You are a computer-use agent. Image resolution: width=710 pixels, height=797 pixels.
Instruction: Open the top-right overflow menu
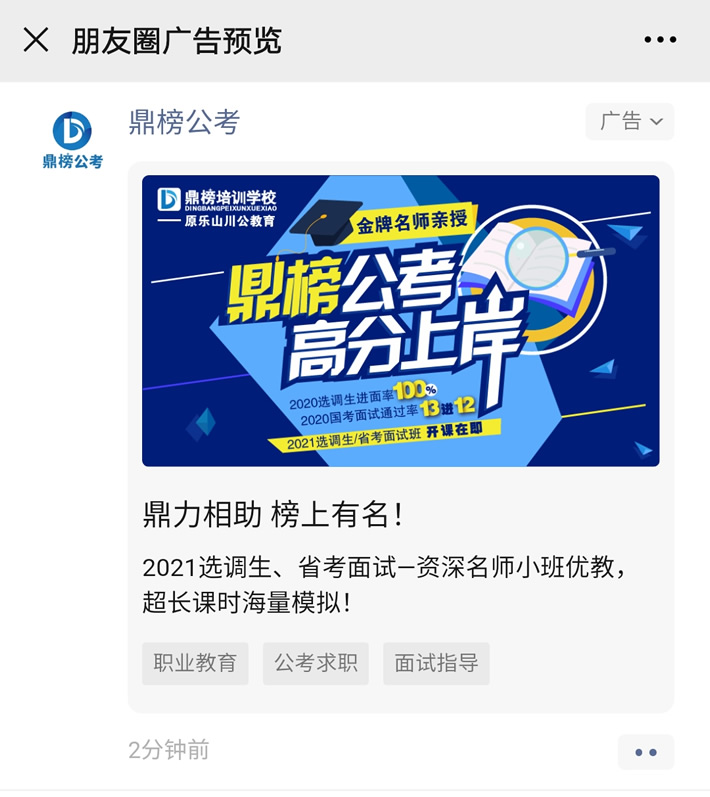[x=660, y=40]
